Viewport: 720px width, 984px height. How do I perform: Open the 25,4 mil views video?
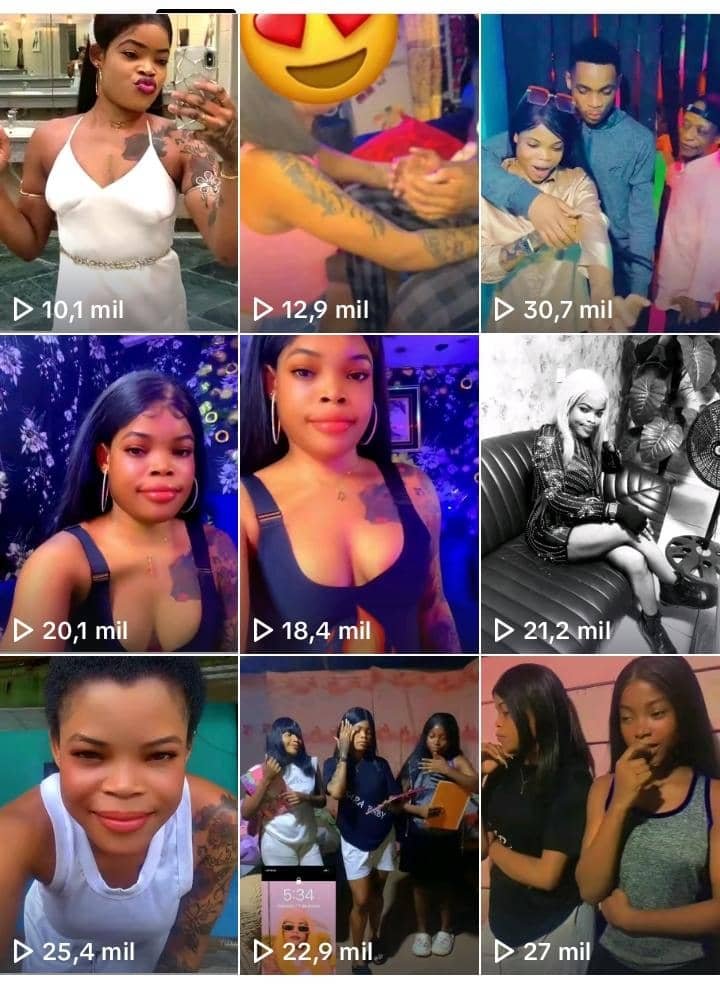click(119, 814)
